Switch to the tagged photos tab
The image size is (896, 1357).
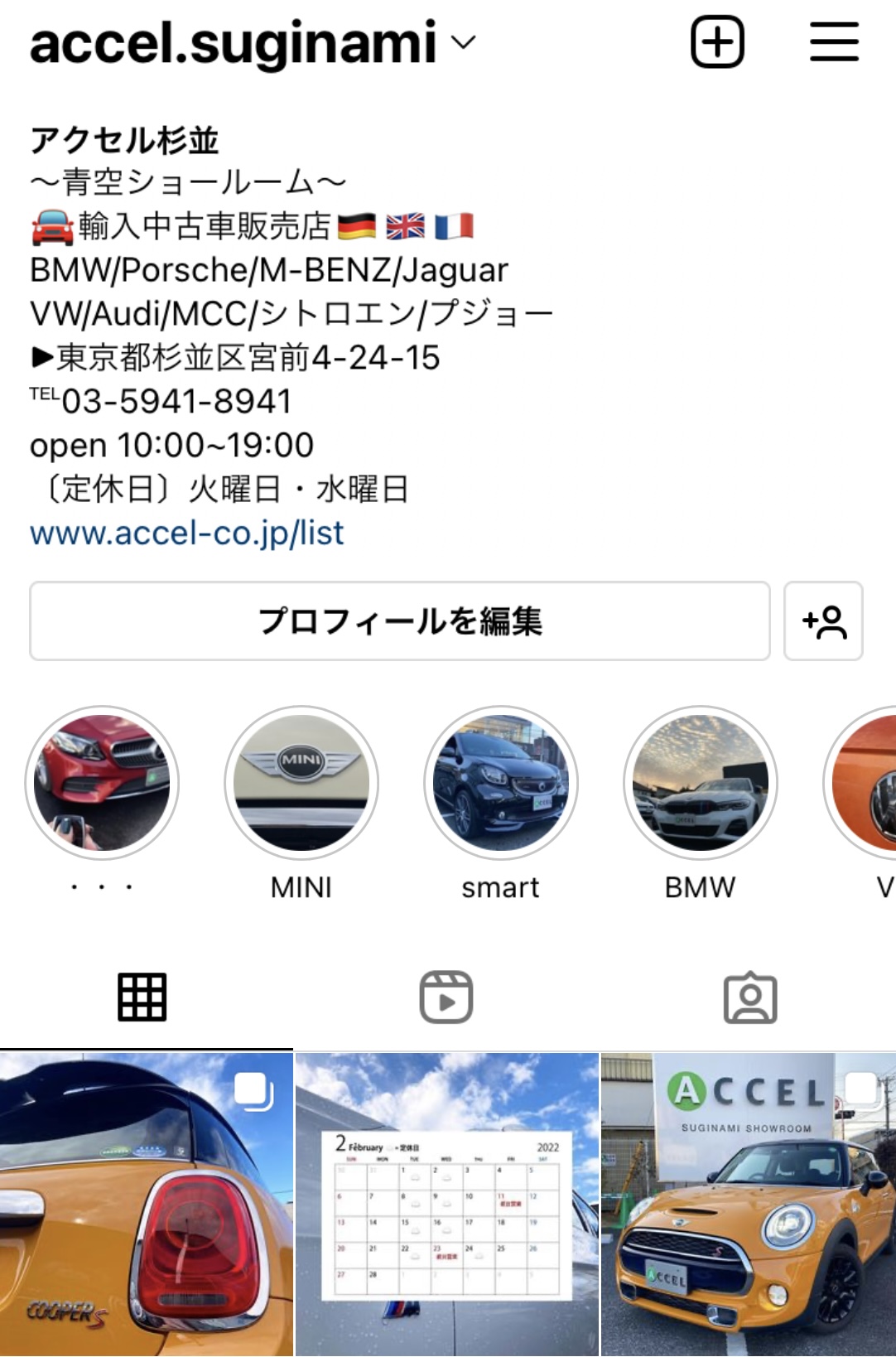coord(750,997)
